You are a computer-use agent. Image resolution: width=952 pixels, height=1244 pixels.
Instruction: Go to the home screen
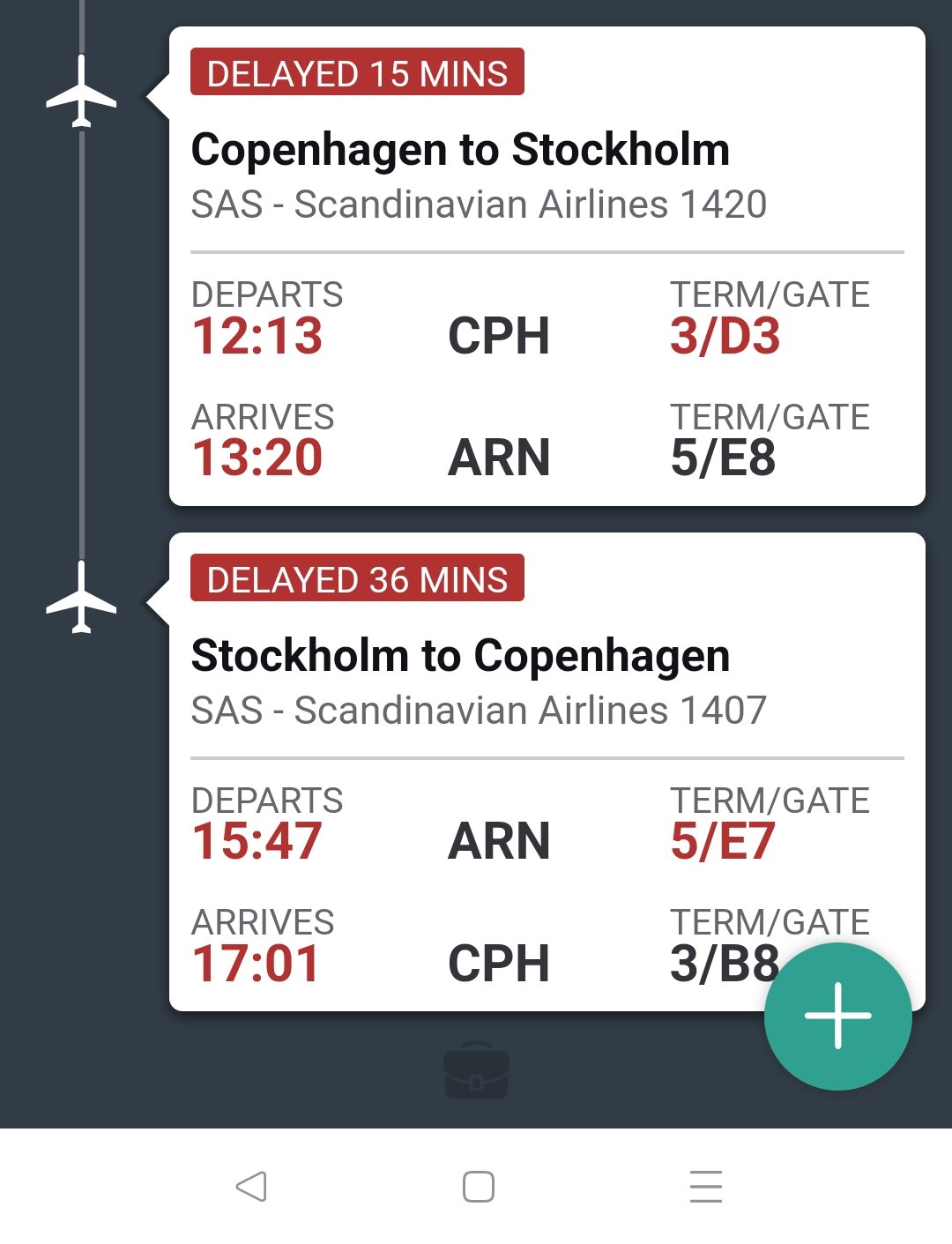coord(478,1187)
